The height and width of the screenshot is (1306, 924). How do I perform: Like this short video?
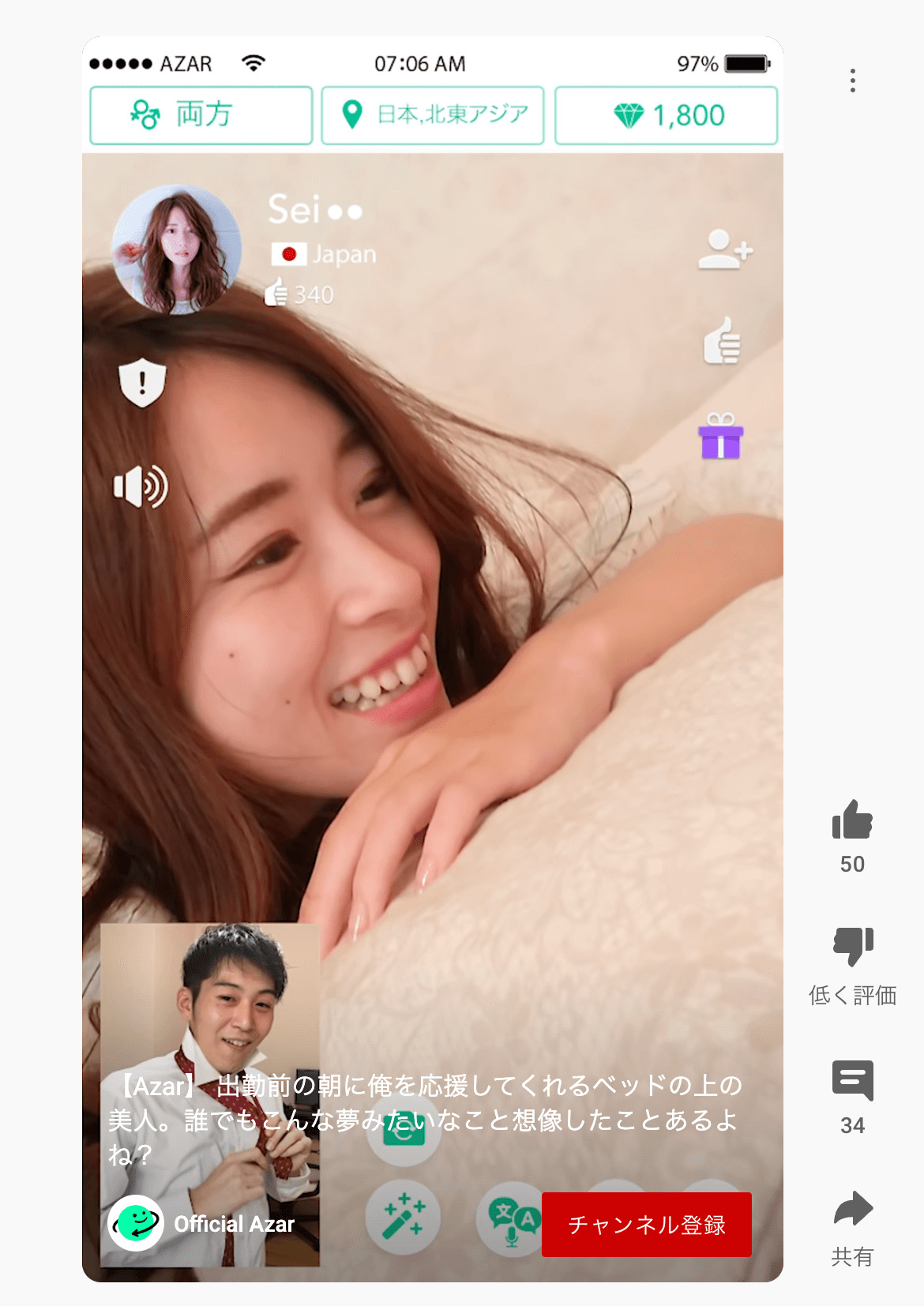(852, 820)
